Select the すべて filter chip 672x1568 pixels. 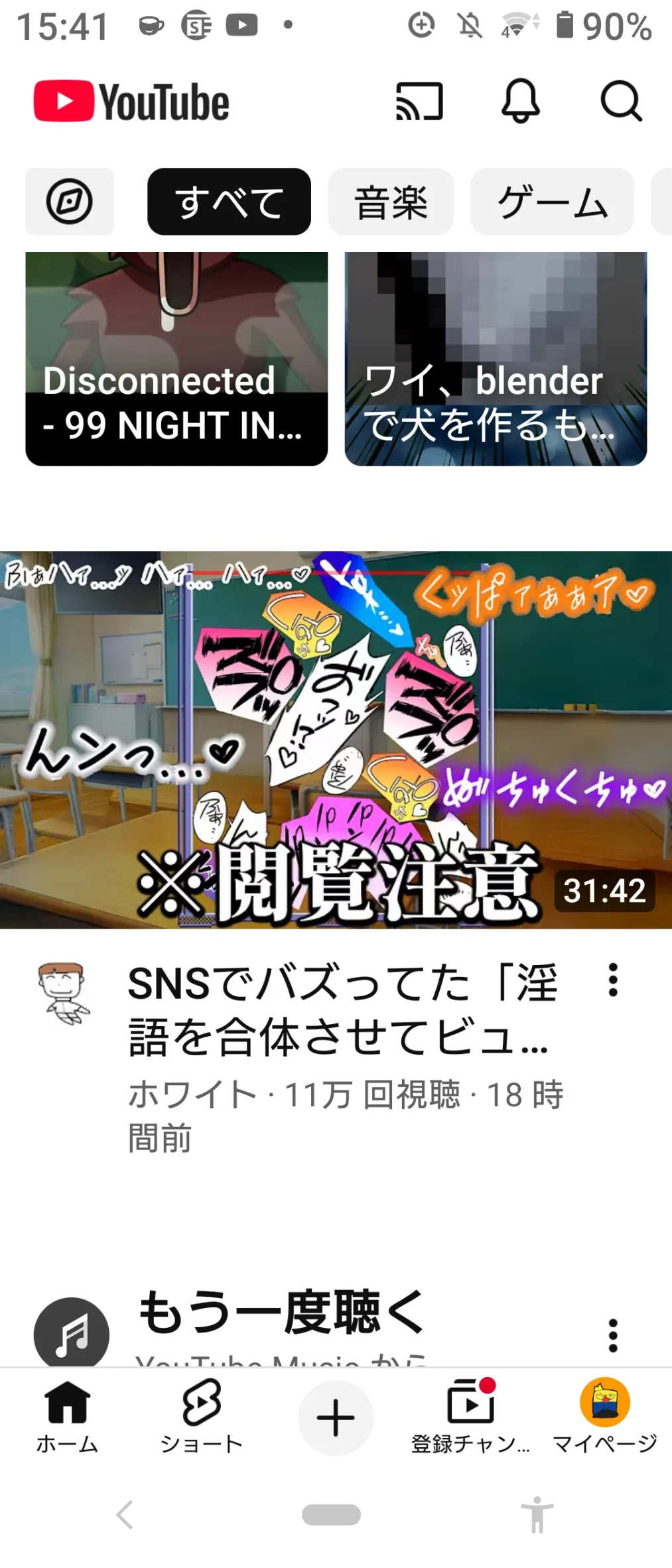[229, 202]
